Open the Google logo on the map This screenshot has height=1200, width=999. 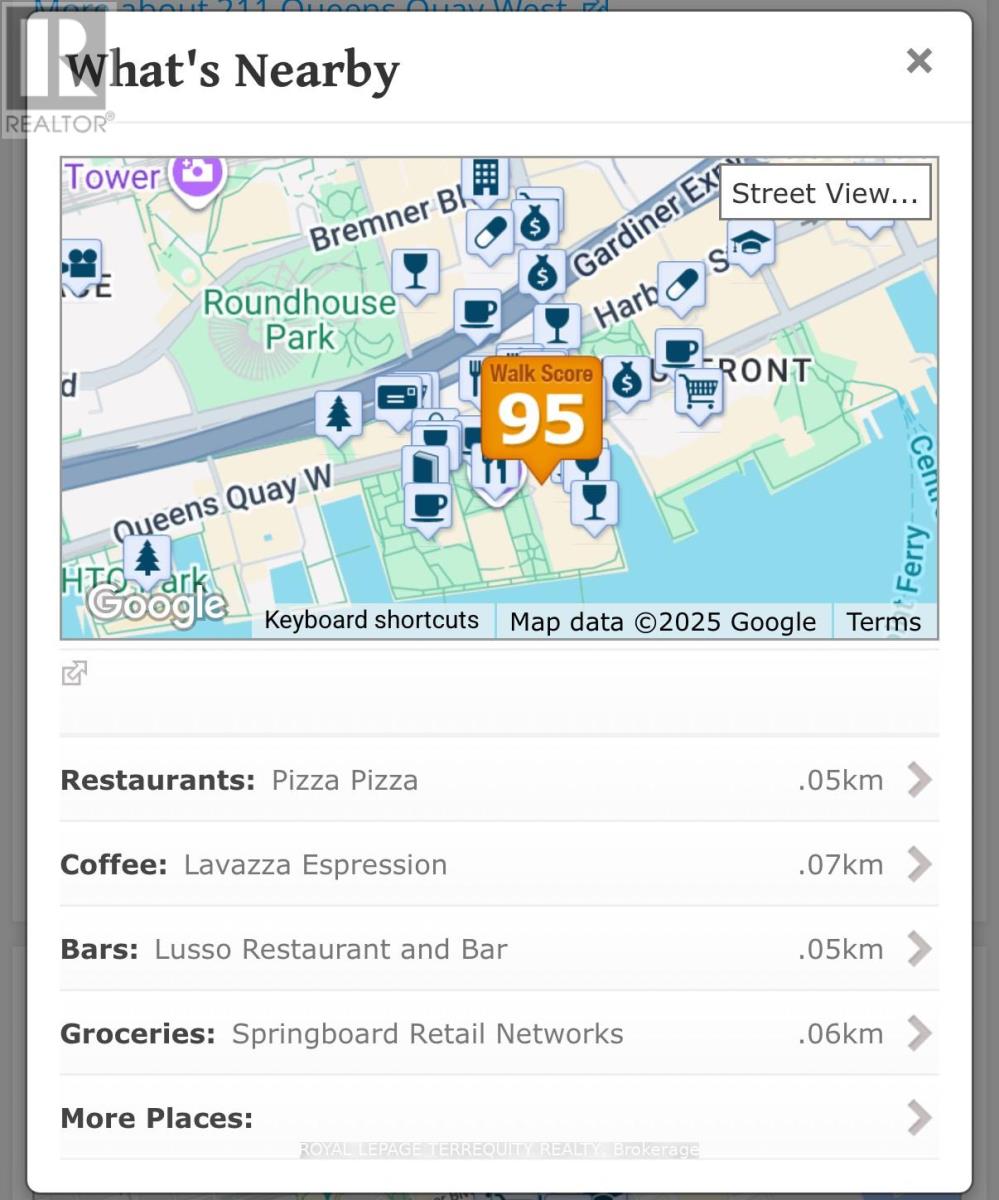pyautogui.click(x=156, y=604)
